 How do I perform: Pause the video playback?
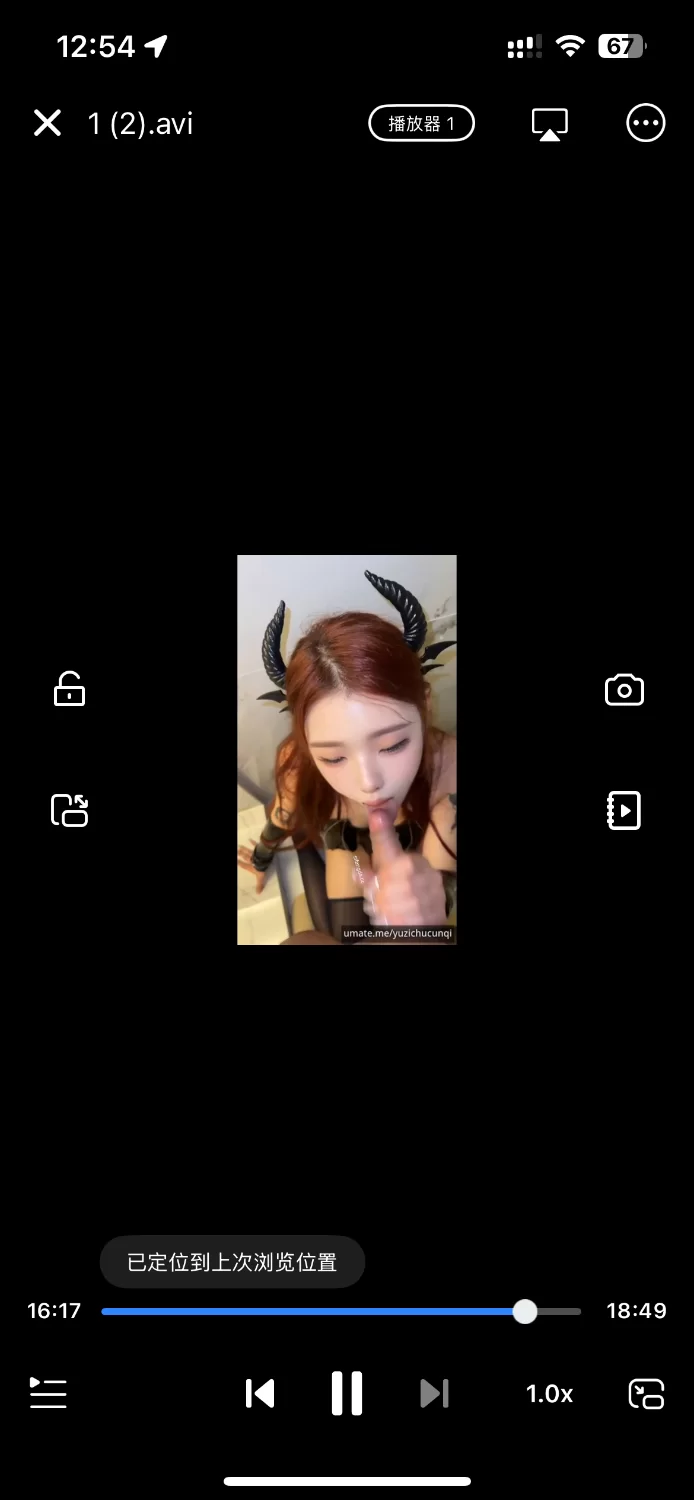point(347,1393)
